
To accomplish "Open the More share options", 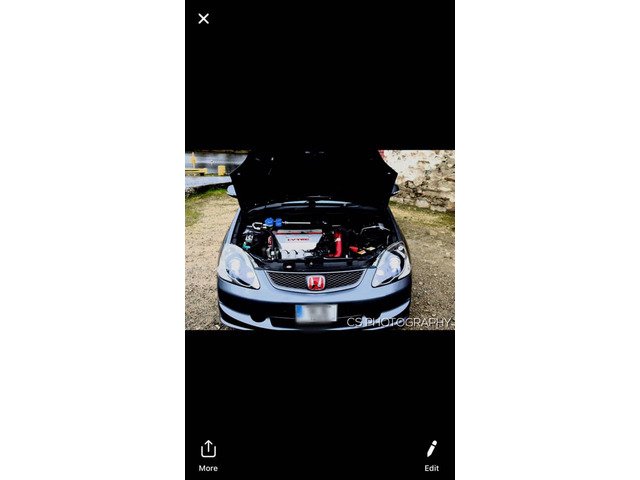I will (x=208, y=454).
